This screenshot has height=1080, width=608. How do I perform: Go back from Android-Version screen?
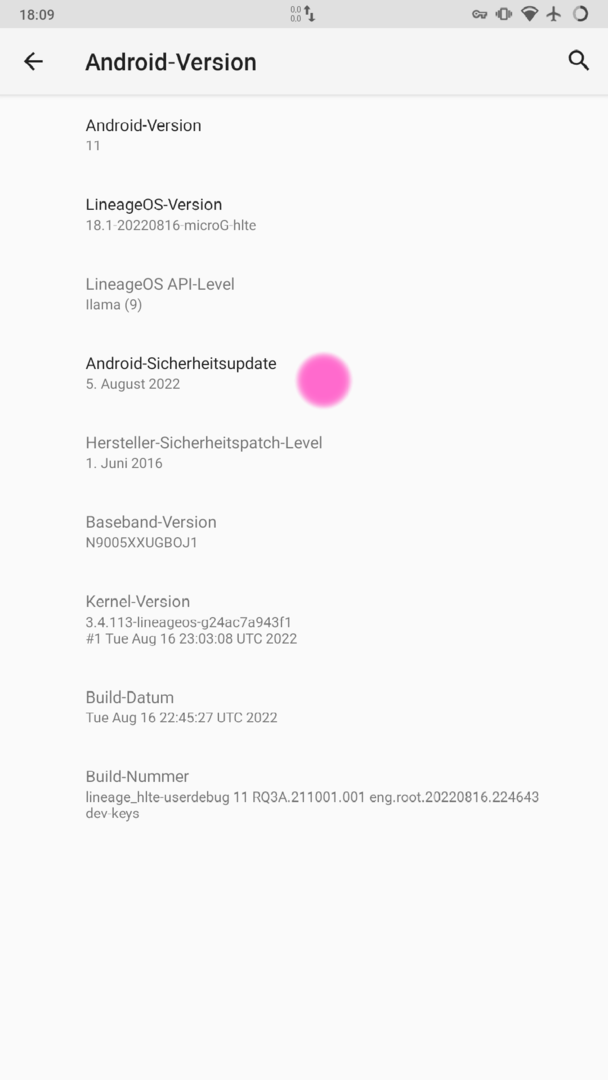click(33, 62)
